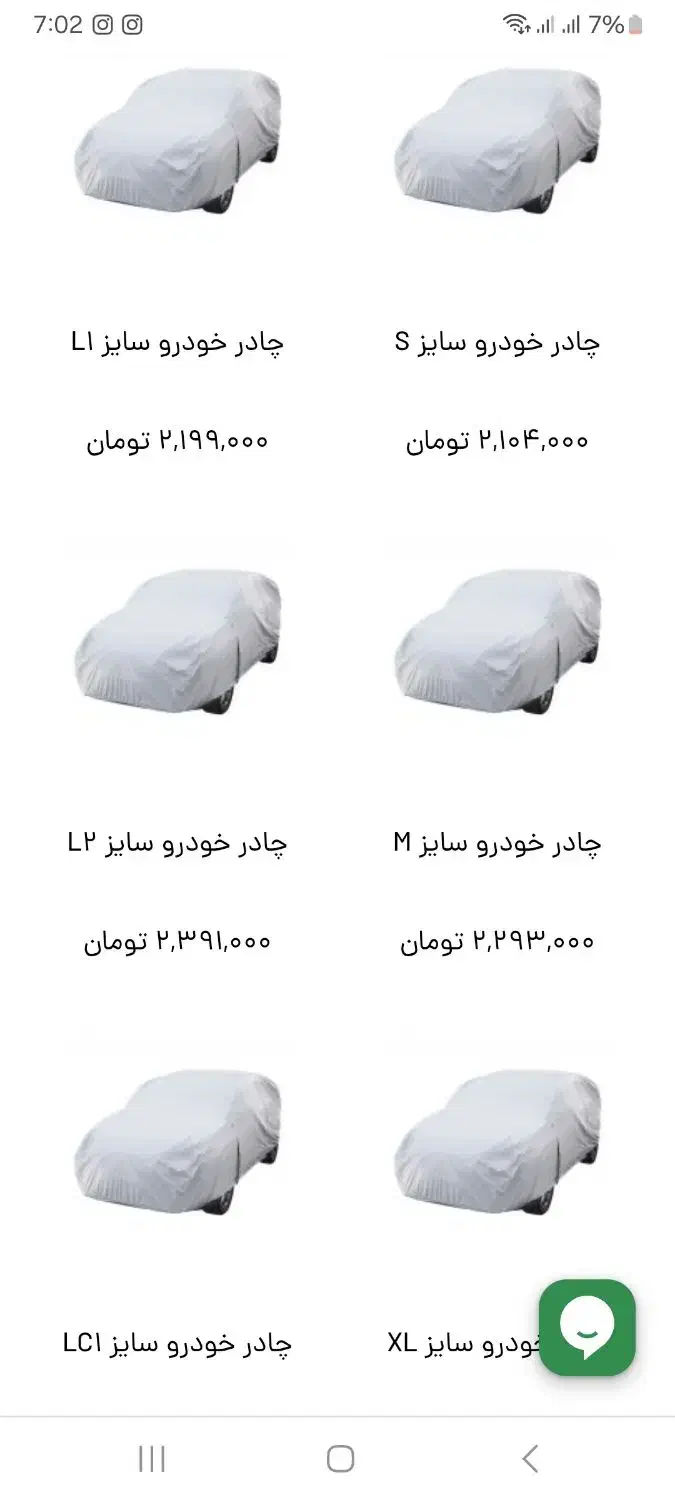
Task: Go back using the system back button
Action: (530, 1459)
